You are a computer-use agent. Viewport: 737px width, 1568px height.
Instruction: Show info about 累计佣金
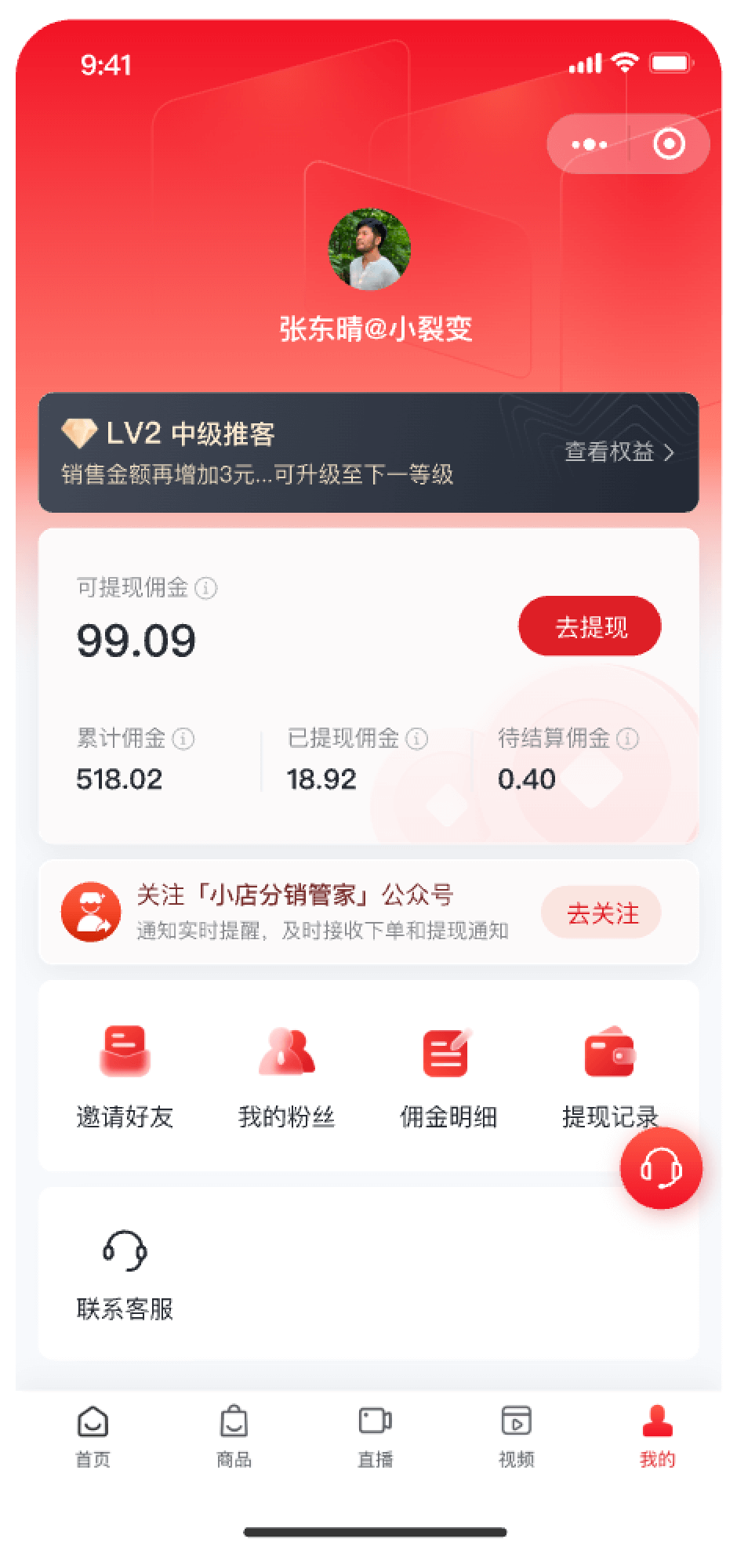click(183, 739)
